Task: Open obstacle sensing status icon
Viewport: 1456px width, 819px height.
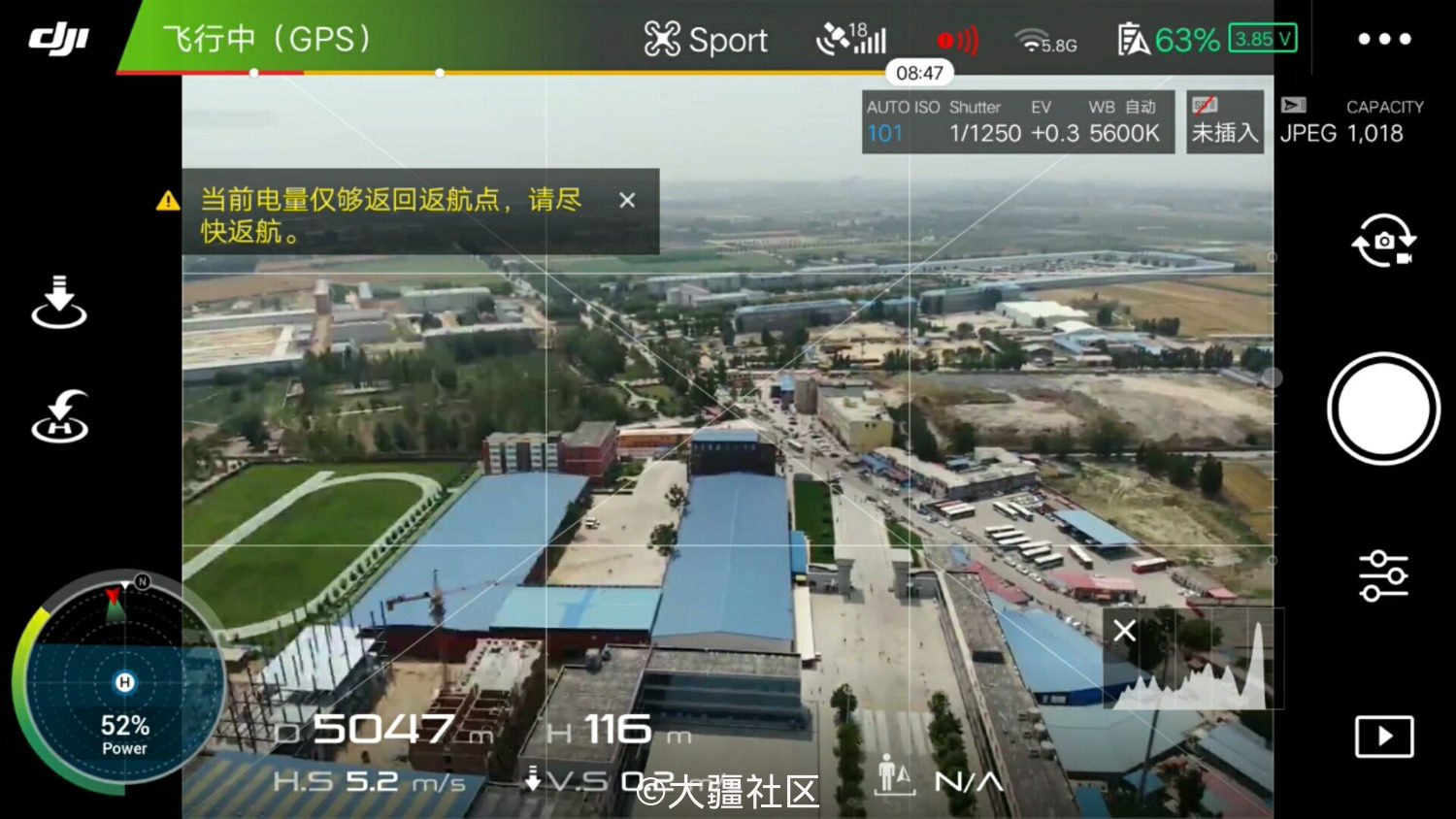Action: (957, 41)
